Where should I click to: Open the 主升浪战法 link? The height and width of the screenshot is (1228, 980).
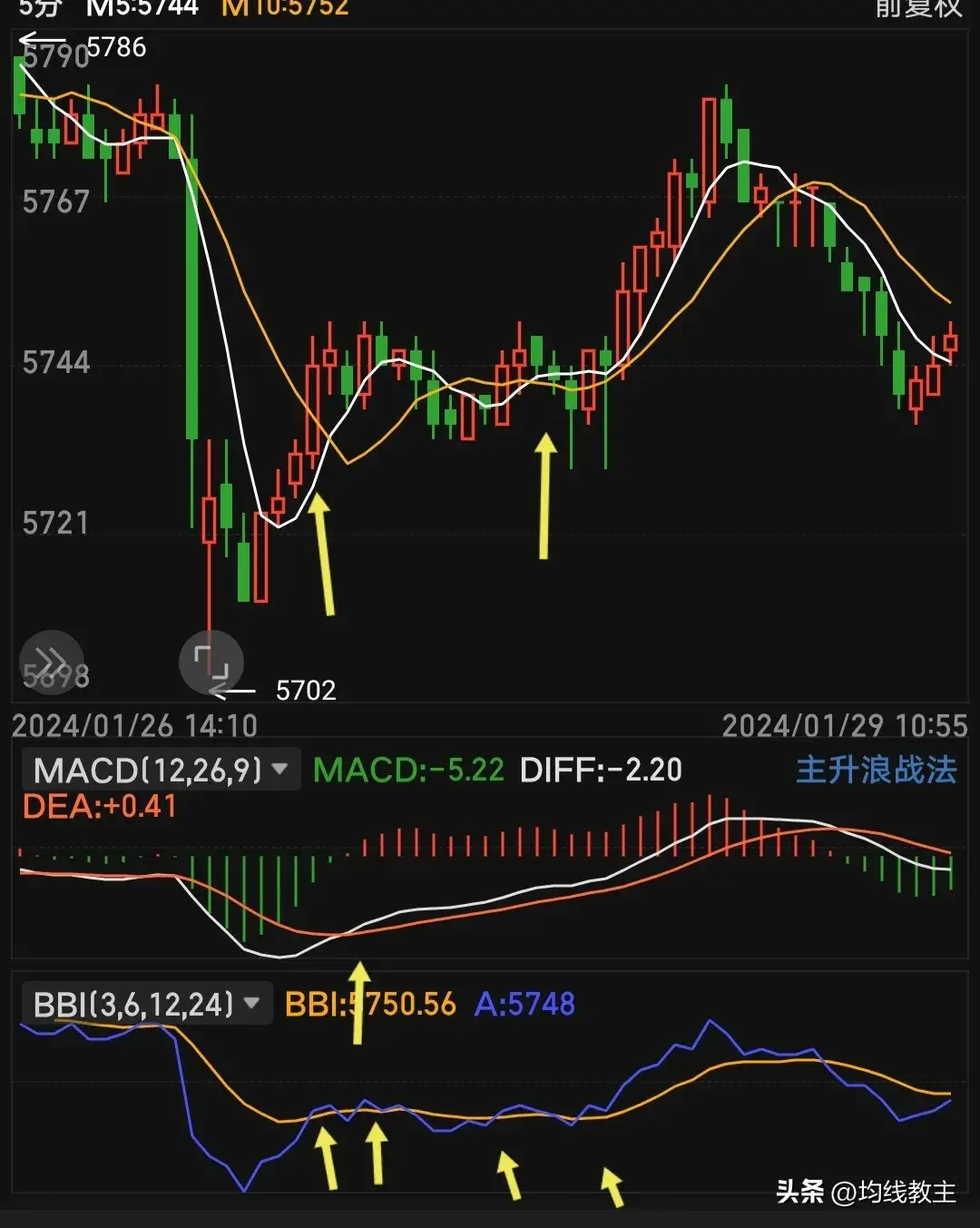(x=876, y=770)
